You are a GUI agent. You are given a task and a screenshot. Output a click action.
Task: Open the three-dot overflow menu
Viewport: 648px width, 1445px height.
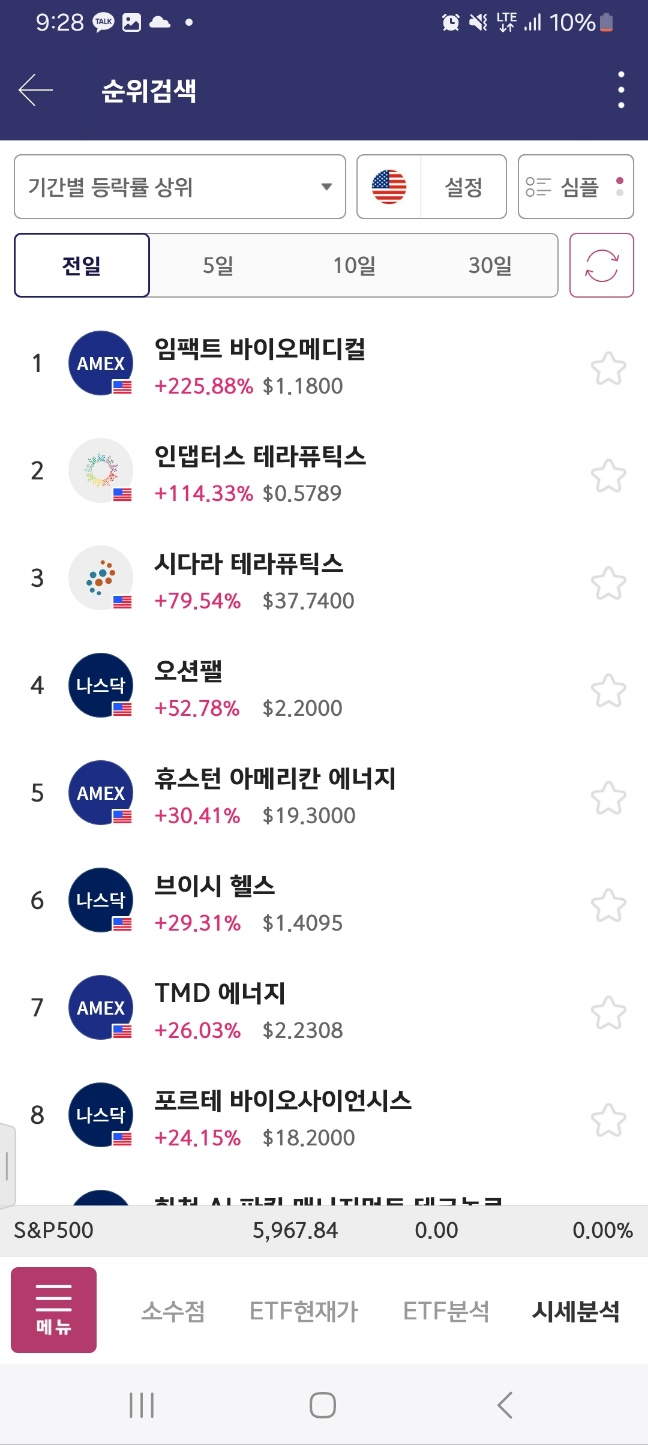coord(621,91)
